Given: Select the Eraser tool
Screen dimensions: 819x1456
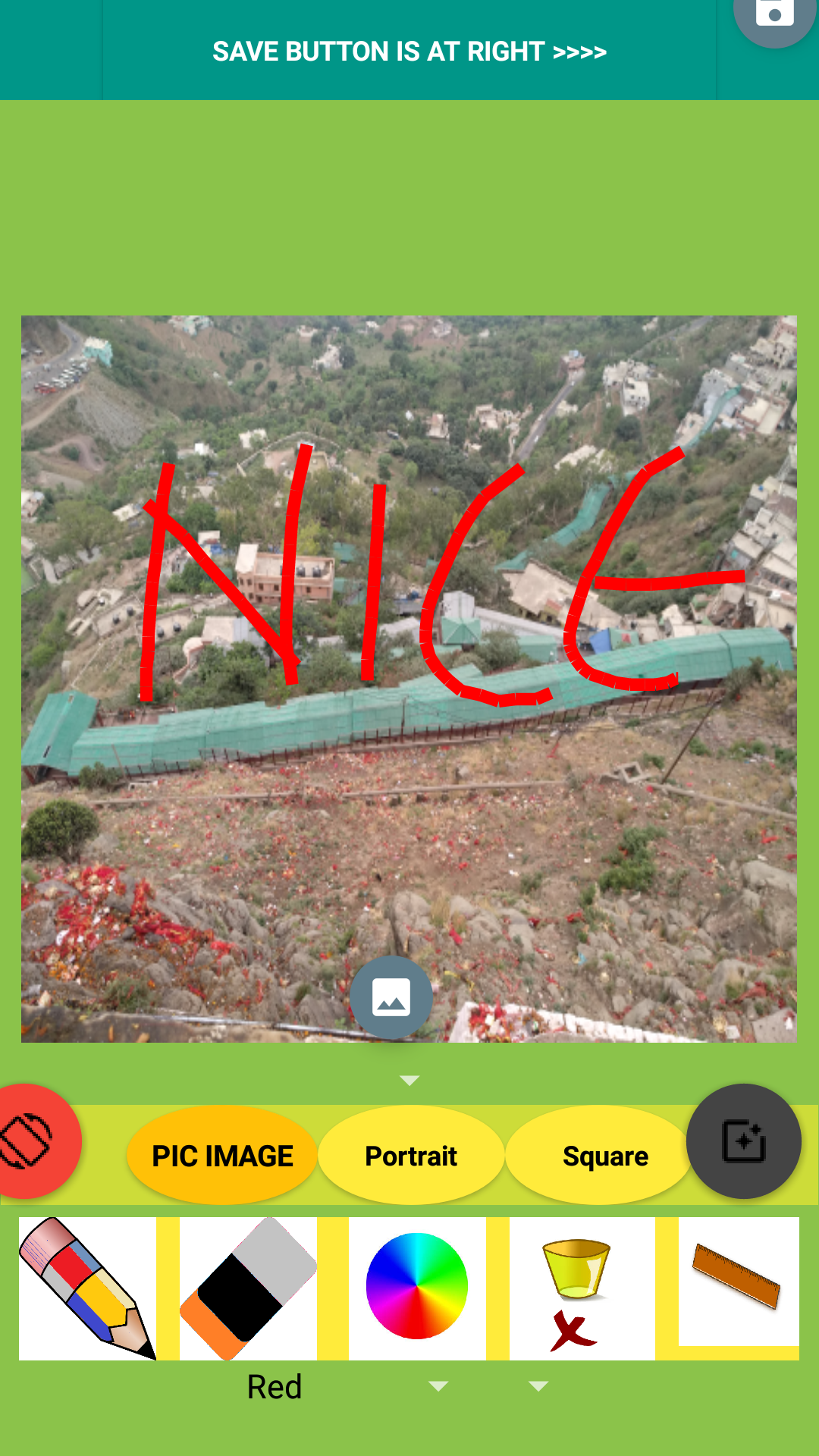Looking at the screenshot, I should point(249,1285).
